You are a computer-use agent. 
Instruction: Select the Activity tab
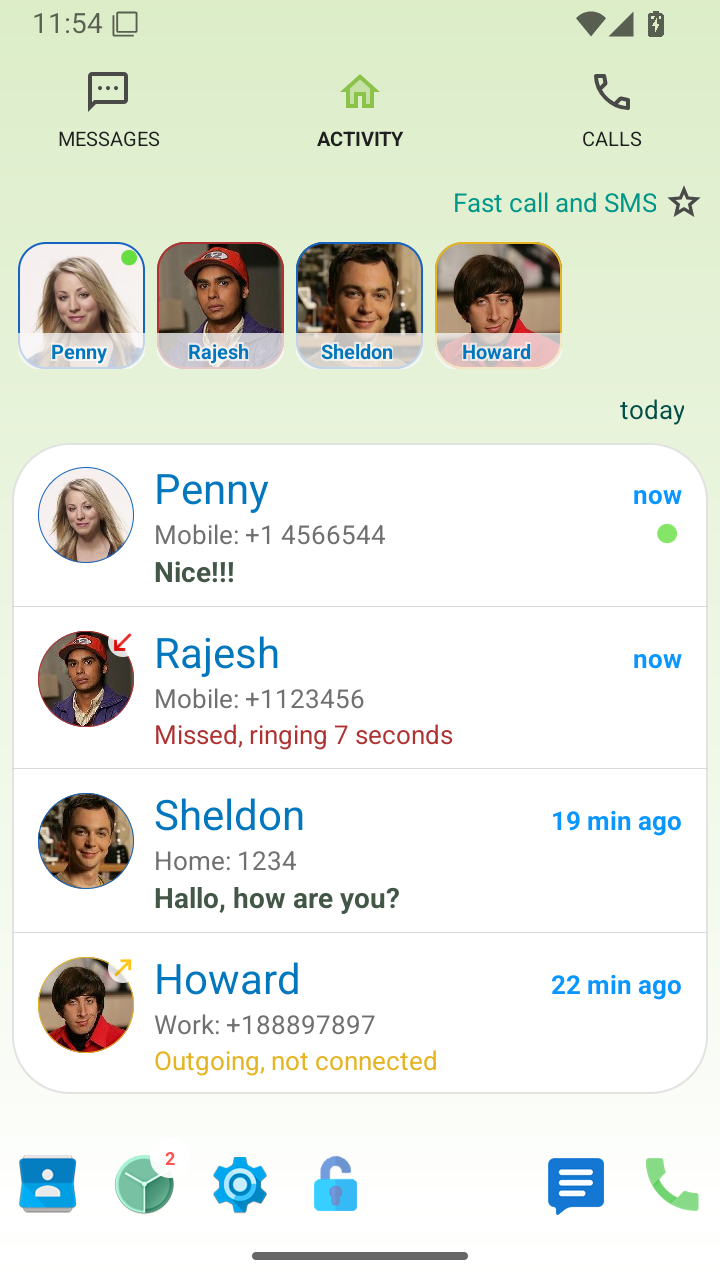[360, 111]
